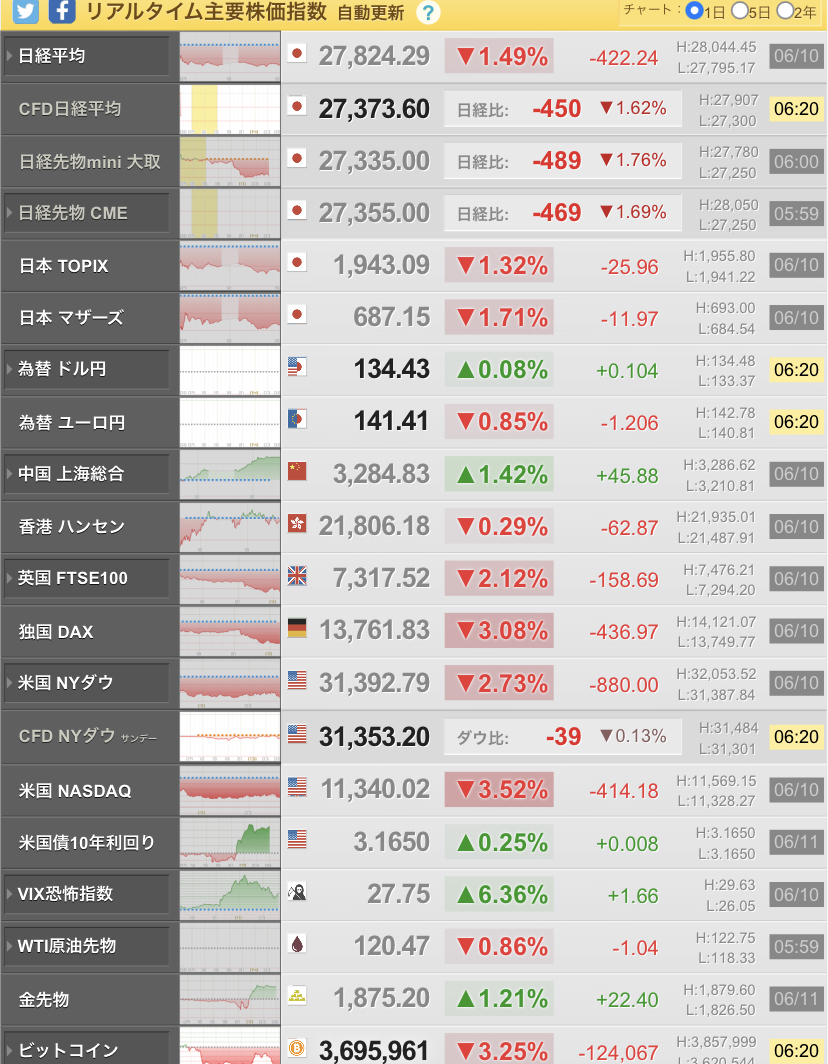Open 日経先物mini 大取 row
Screen dimensions: 828x1064
87,161
